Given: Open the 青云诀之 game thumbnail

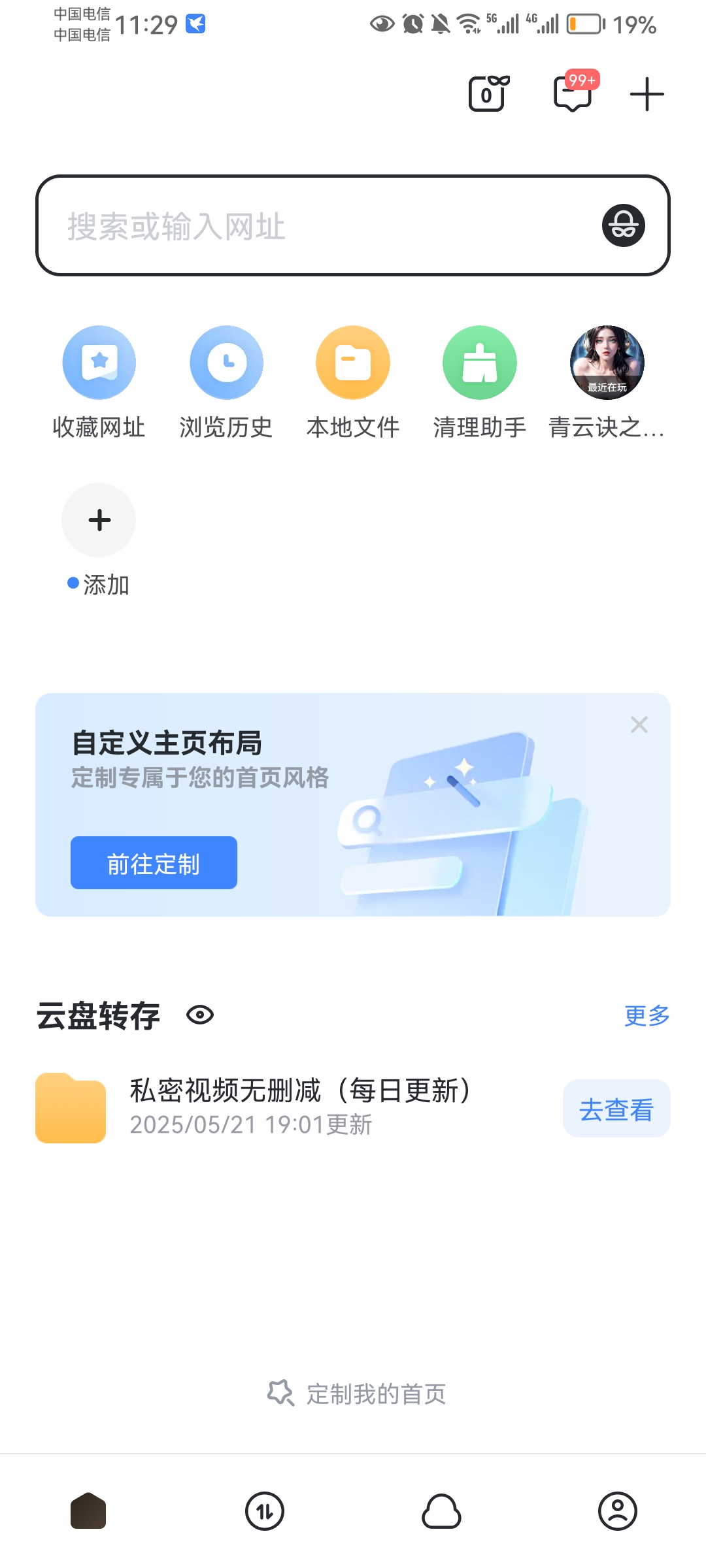Looking at the screenshot, I should click(x=605, y=363).
